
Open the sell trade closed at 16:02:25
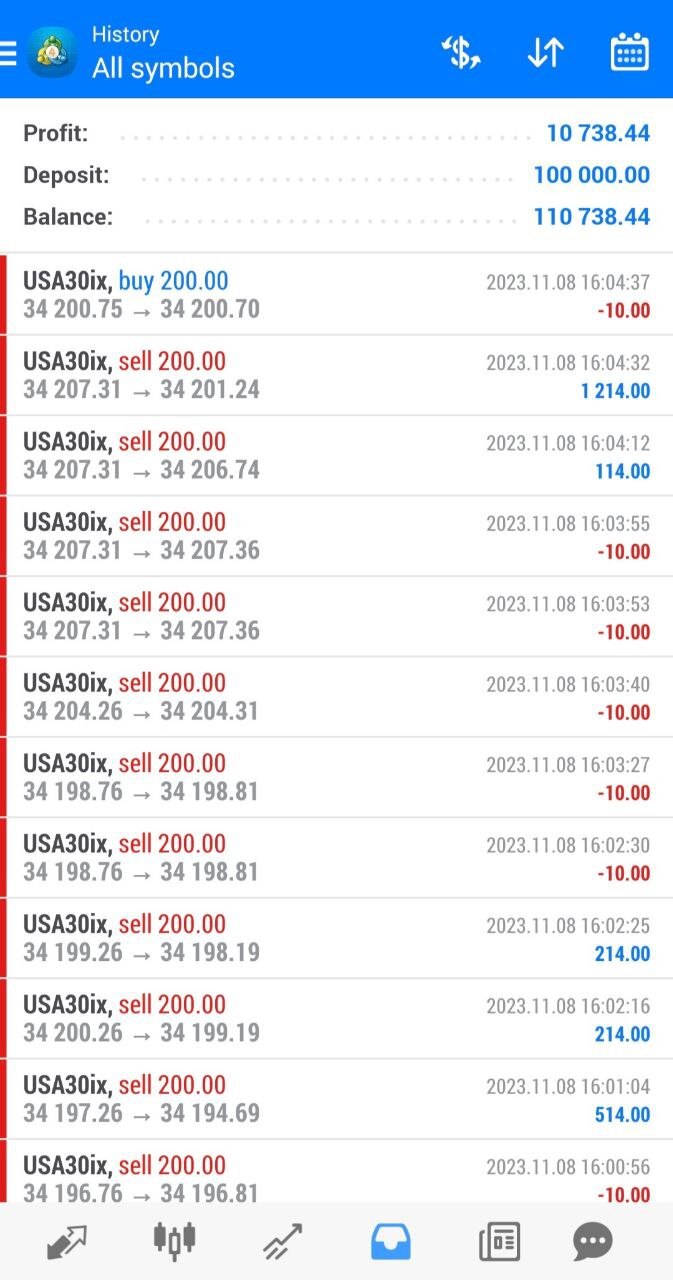tap(336, 938)
